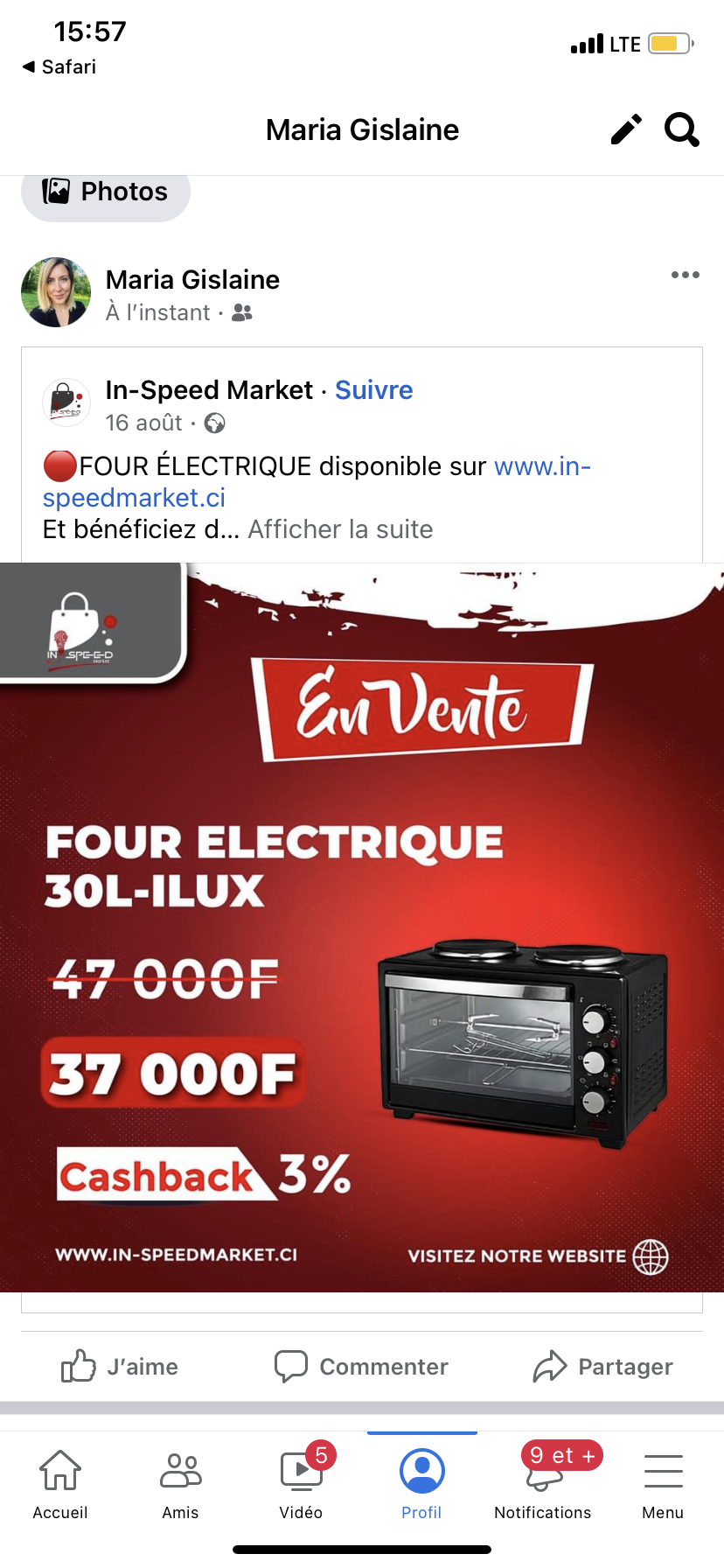Open the search magnifier icon
Viewport: 724px width, 1568px height.
[682, 129]
